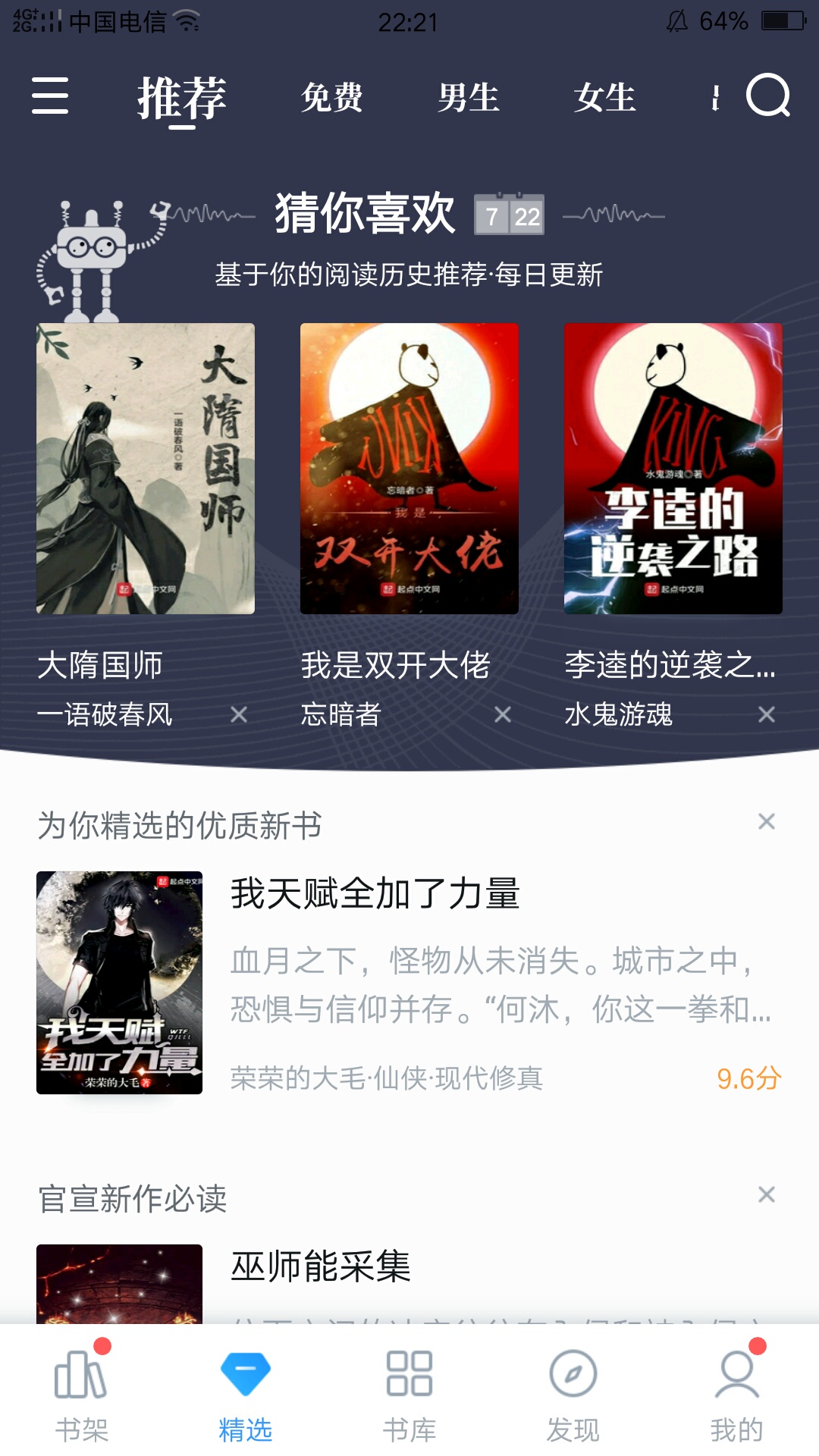
Task: Open the book 李逵的逆袭之路
Action: (673, 469)
